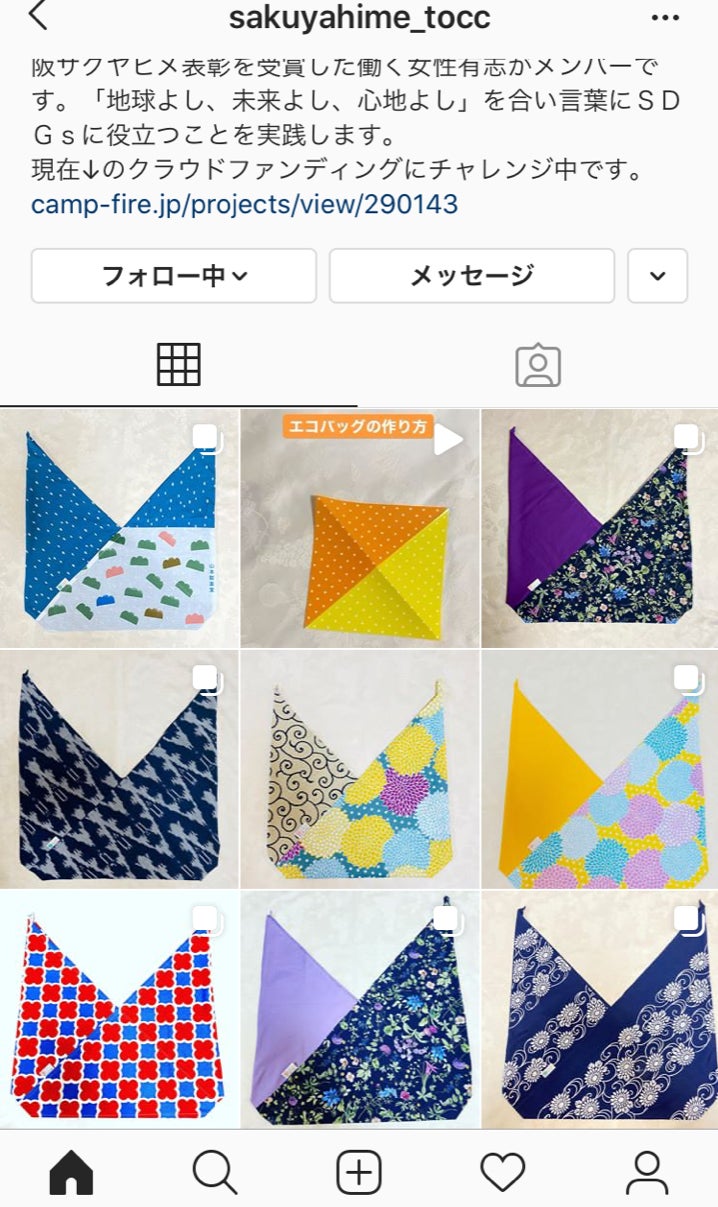Open the navy white chrysanthemum bag post

[x=600, y=1010]
